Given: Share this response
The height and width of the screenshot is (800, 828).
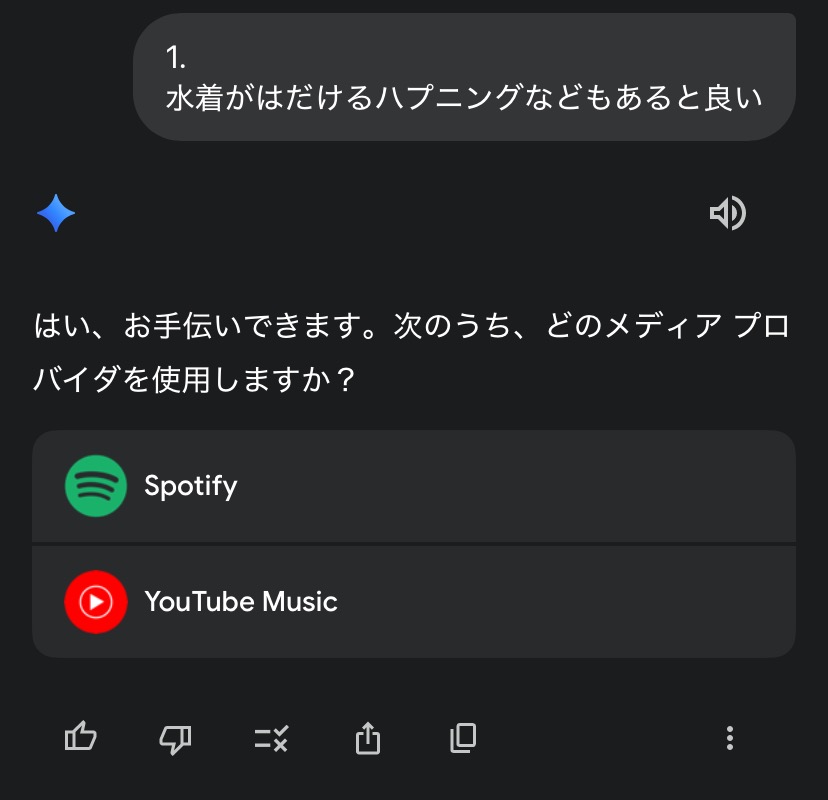Looking at the screenshot, I should point(368,739).
